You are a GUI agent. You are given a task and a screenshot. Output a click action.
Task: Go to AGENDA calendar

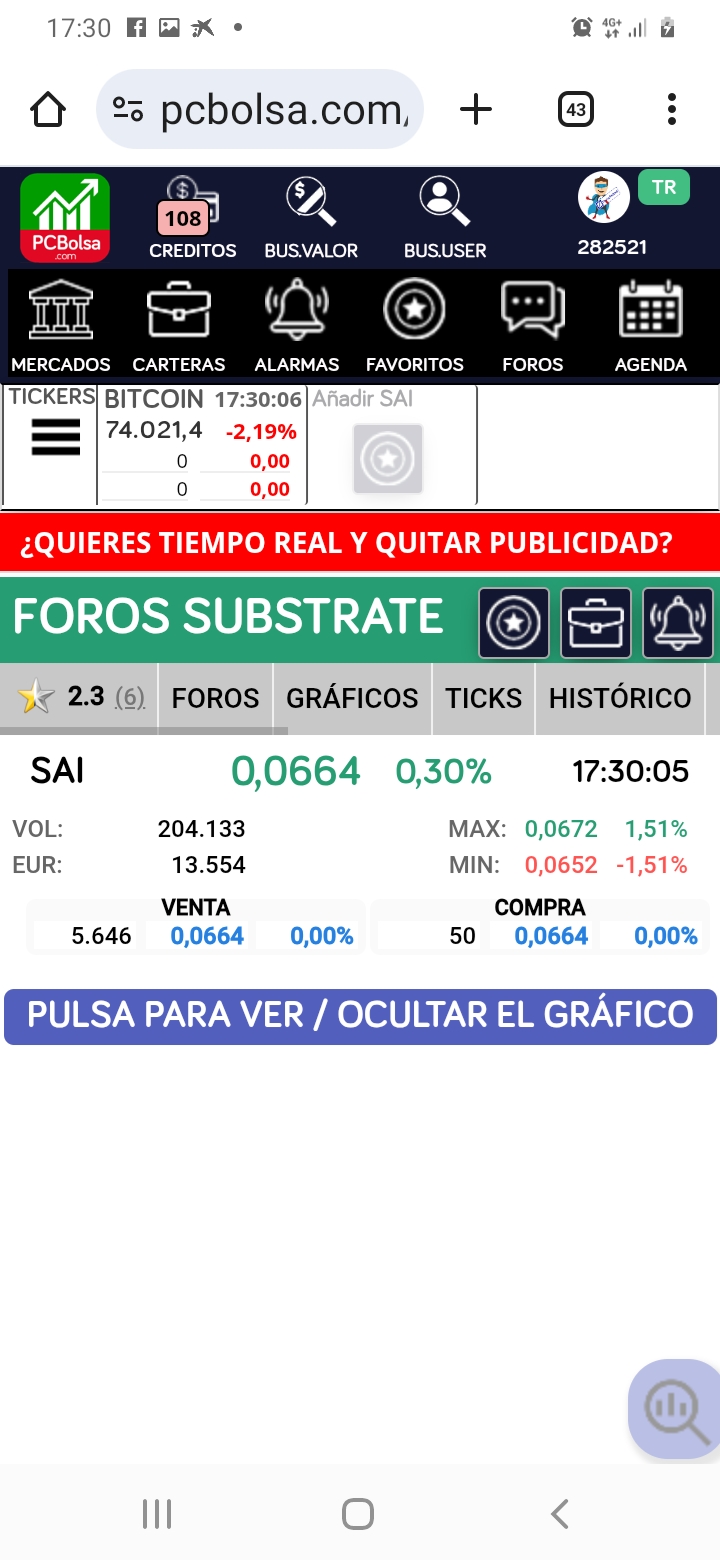pyautogui.click(x=650, y=326)
